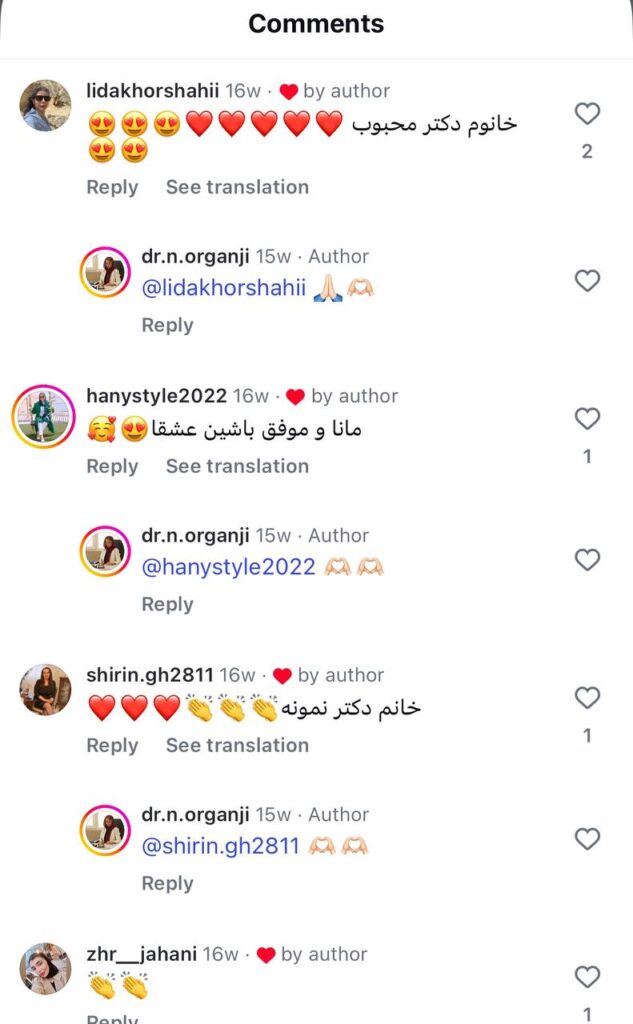Reply to dr.n.organji's @shirin.gh2811 reply

tap(167, 884)
